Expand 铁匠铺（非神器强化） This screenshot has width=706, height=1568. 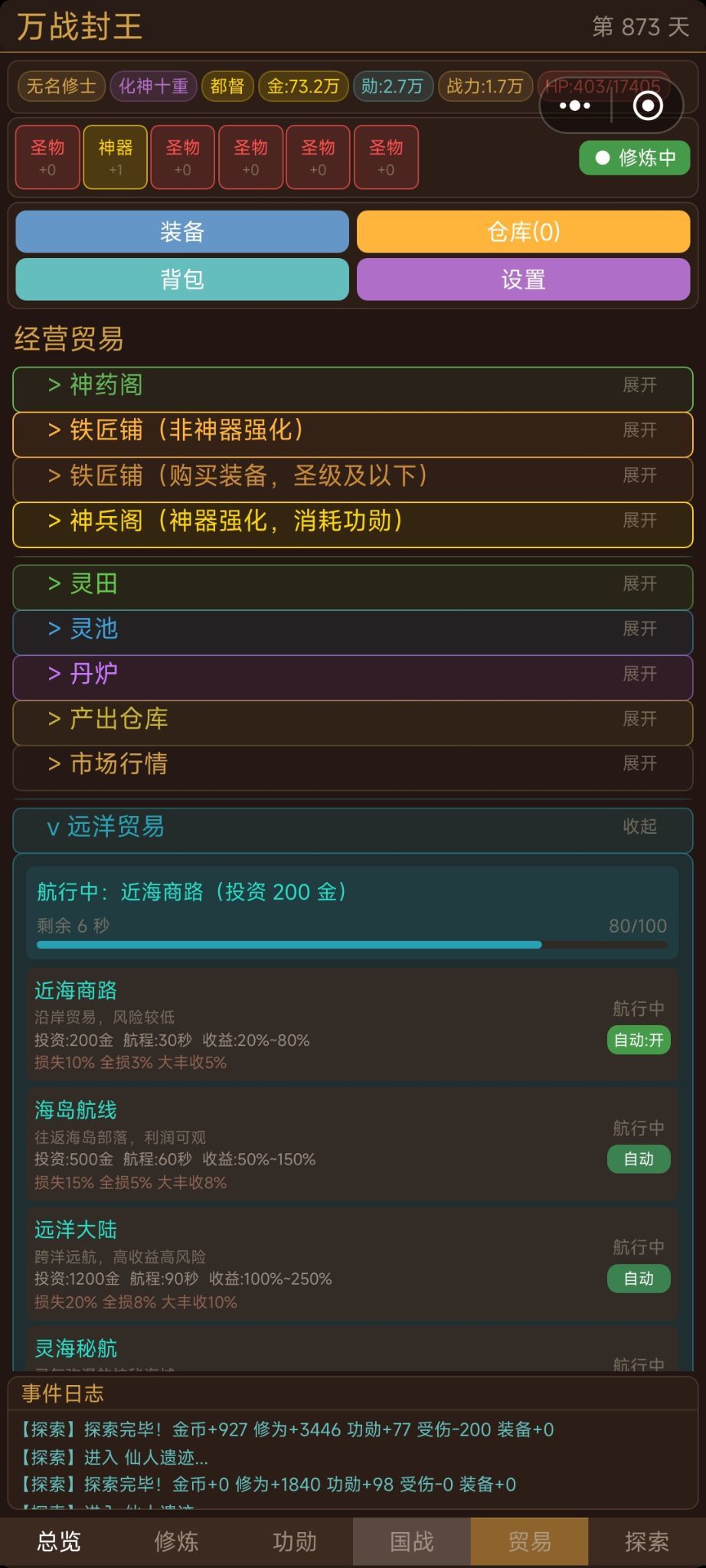pos(352,430)
